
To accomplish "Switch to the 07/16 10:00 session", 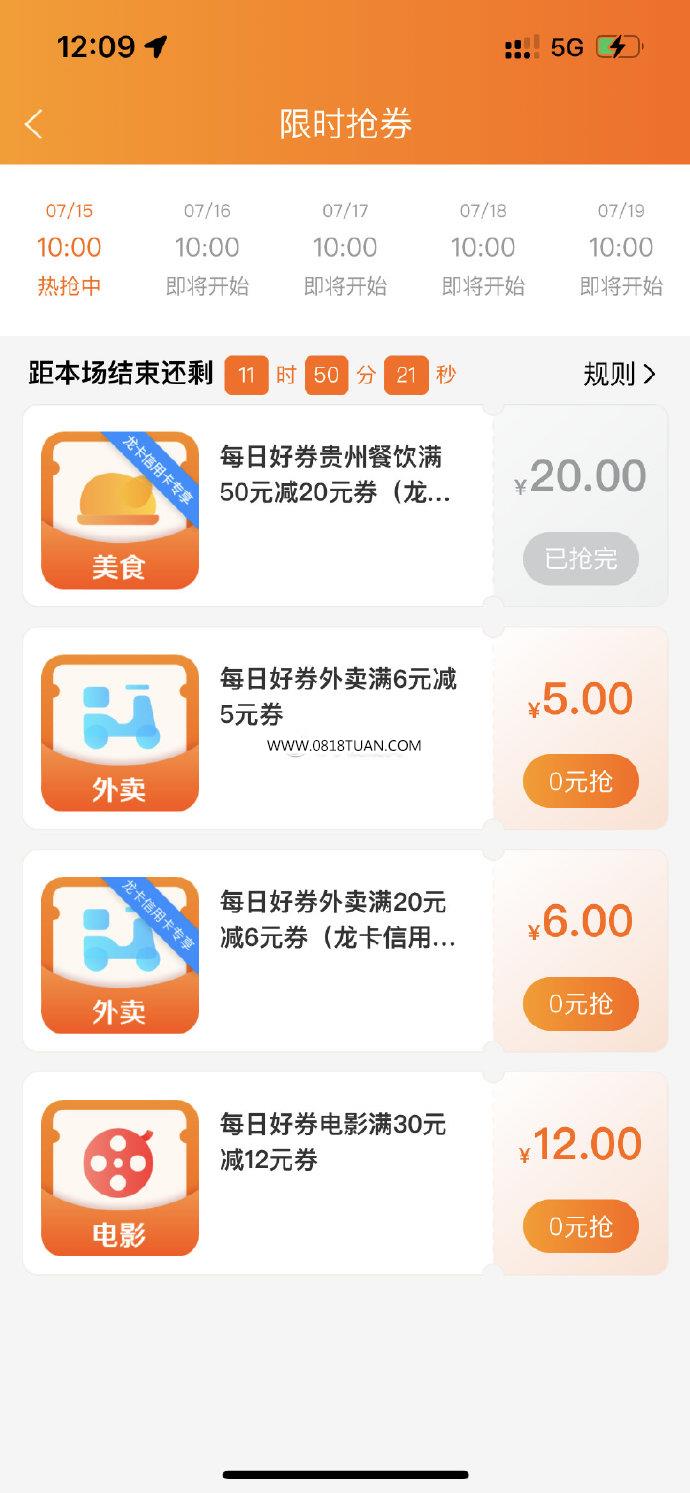I will click(x=207, y=249).
